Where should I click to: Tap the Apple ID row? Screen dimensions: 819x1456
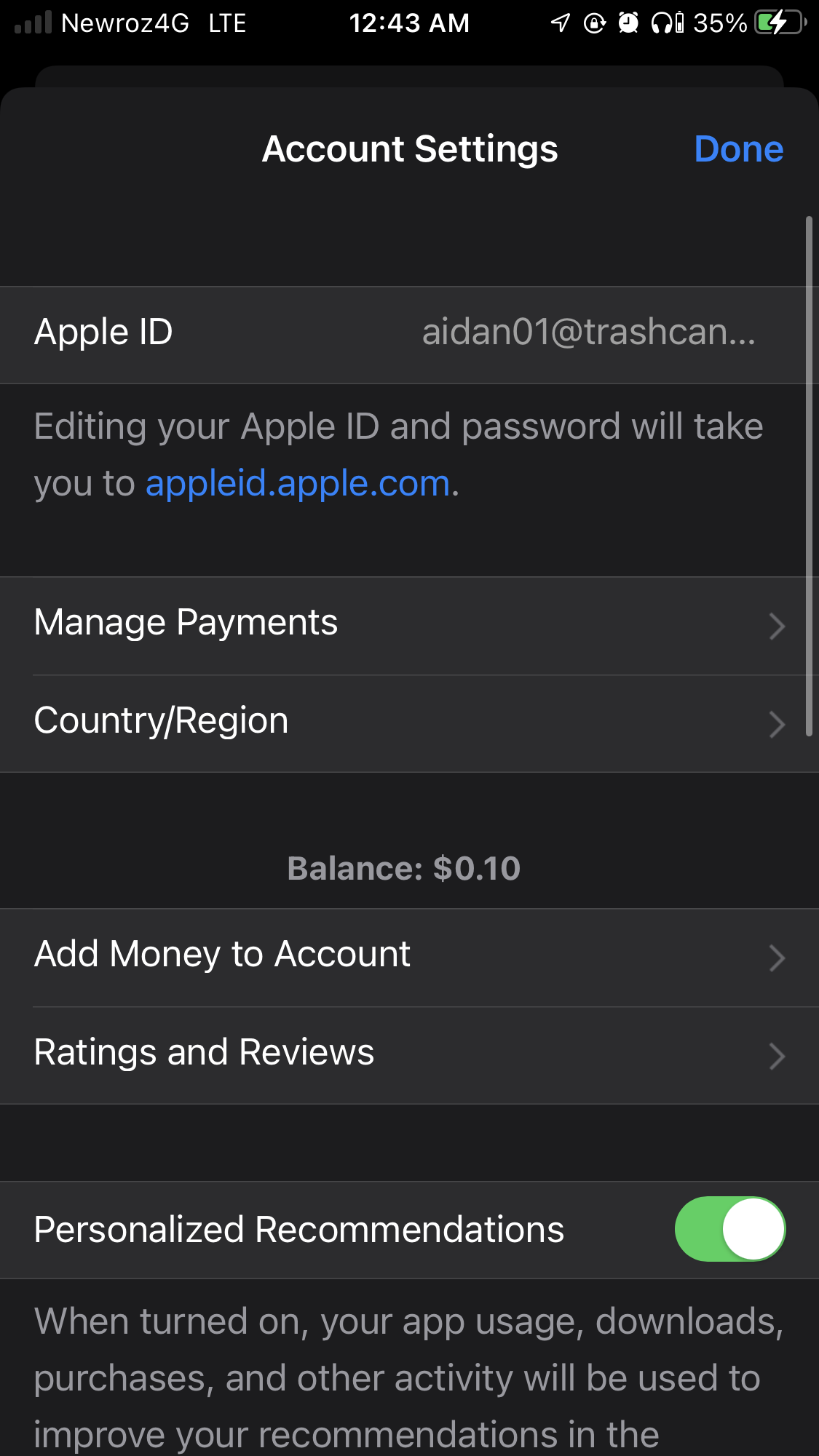pyautogui.click(x=409, y=333)
